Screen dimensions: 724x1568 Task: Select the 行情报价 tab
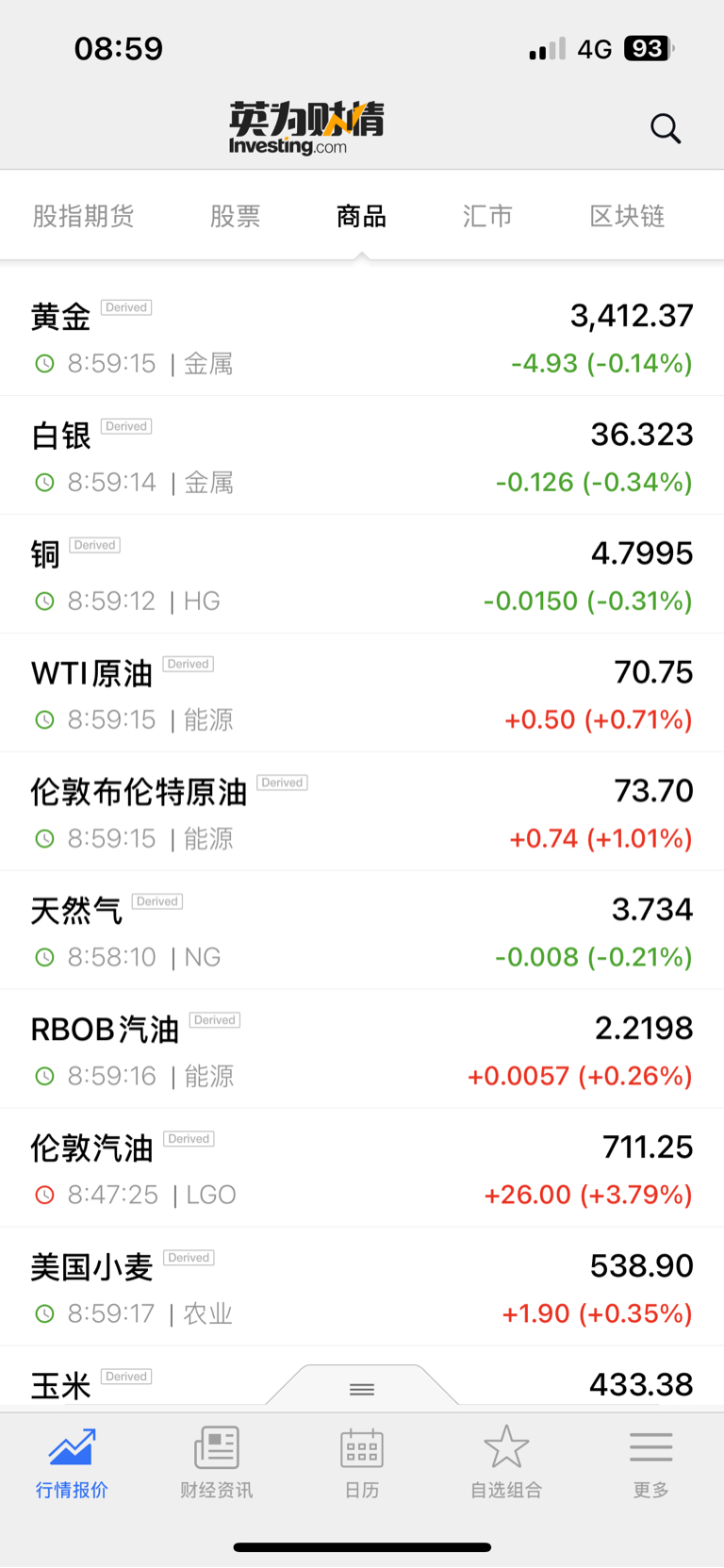point(72,1462)
